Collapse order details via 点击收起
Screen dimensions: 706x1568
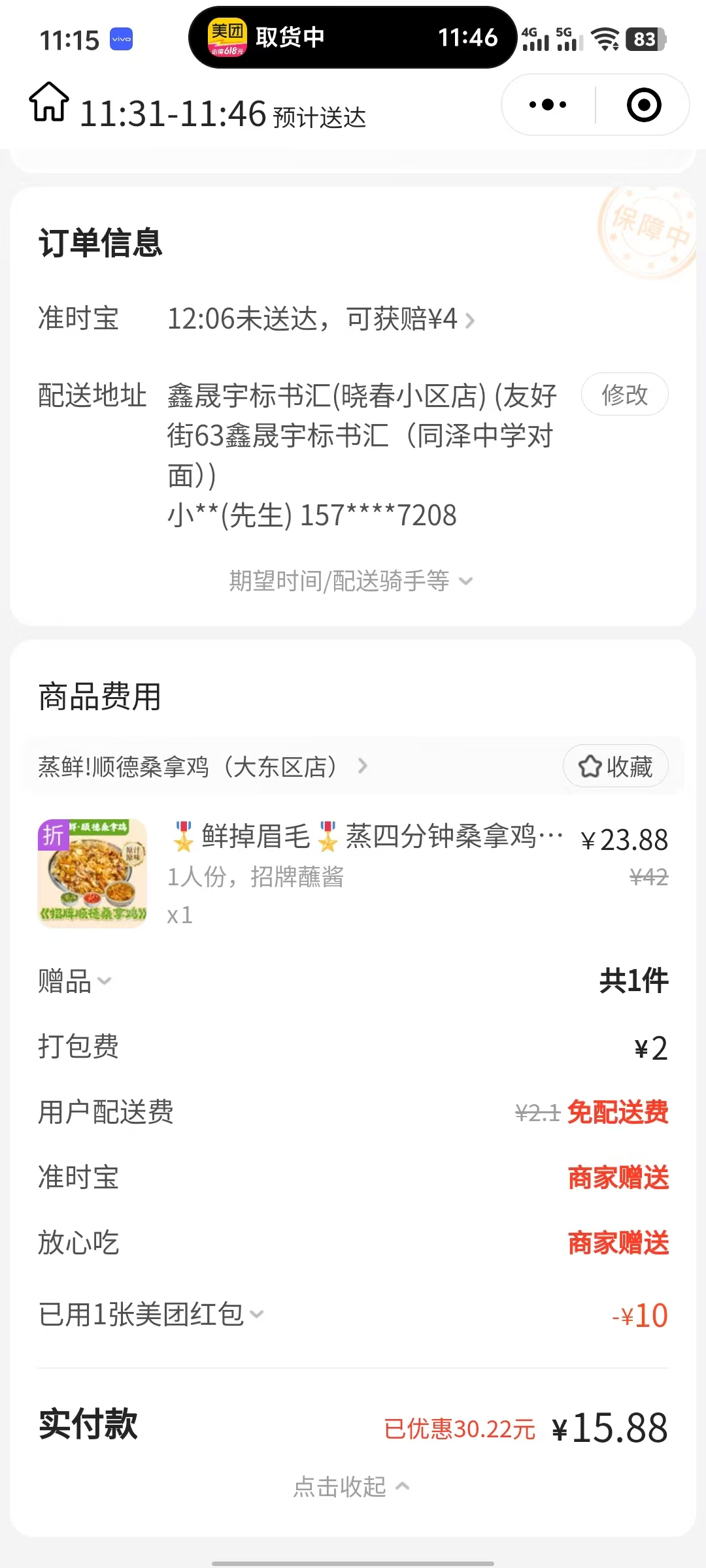click(x=350, y=1487)
